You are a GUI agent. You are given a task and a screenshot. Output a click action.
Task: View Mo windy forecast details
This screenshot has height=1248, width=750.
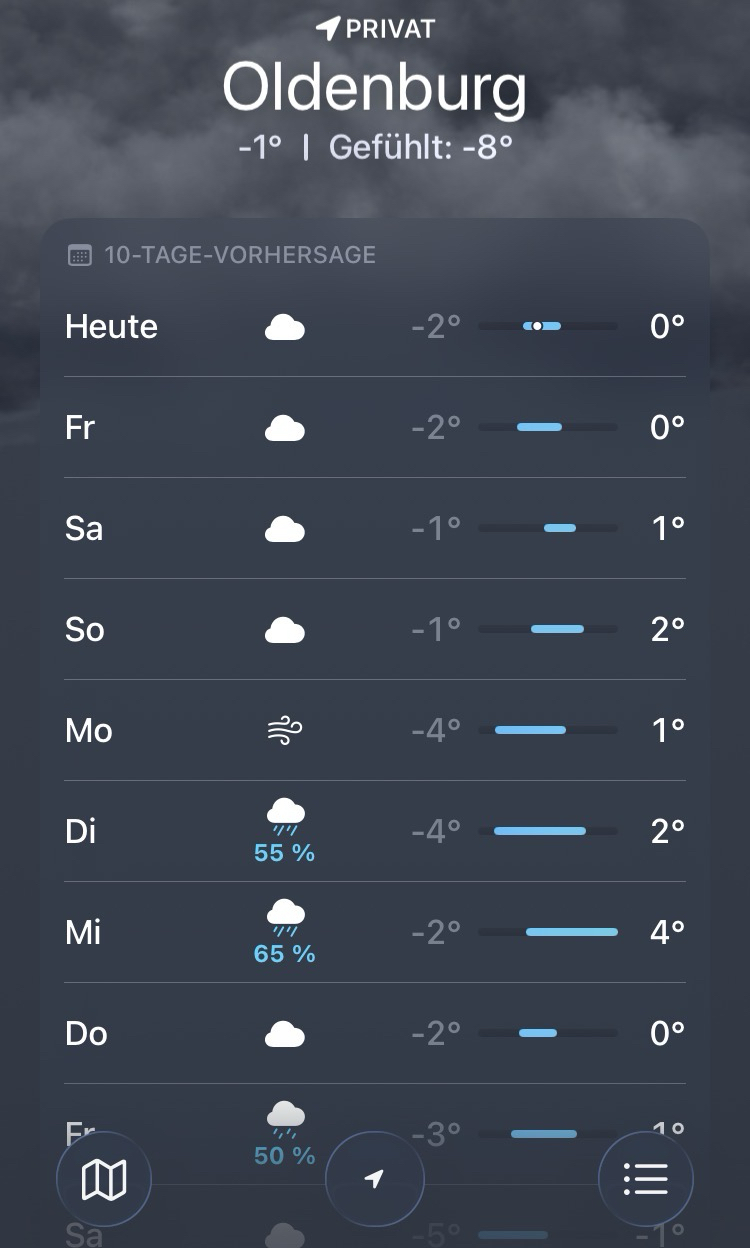[x=375, y=731]
